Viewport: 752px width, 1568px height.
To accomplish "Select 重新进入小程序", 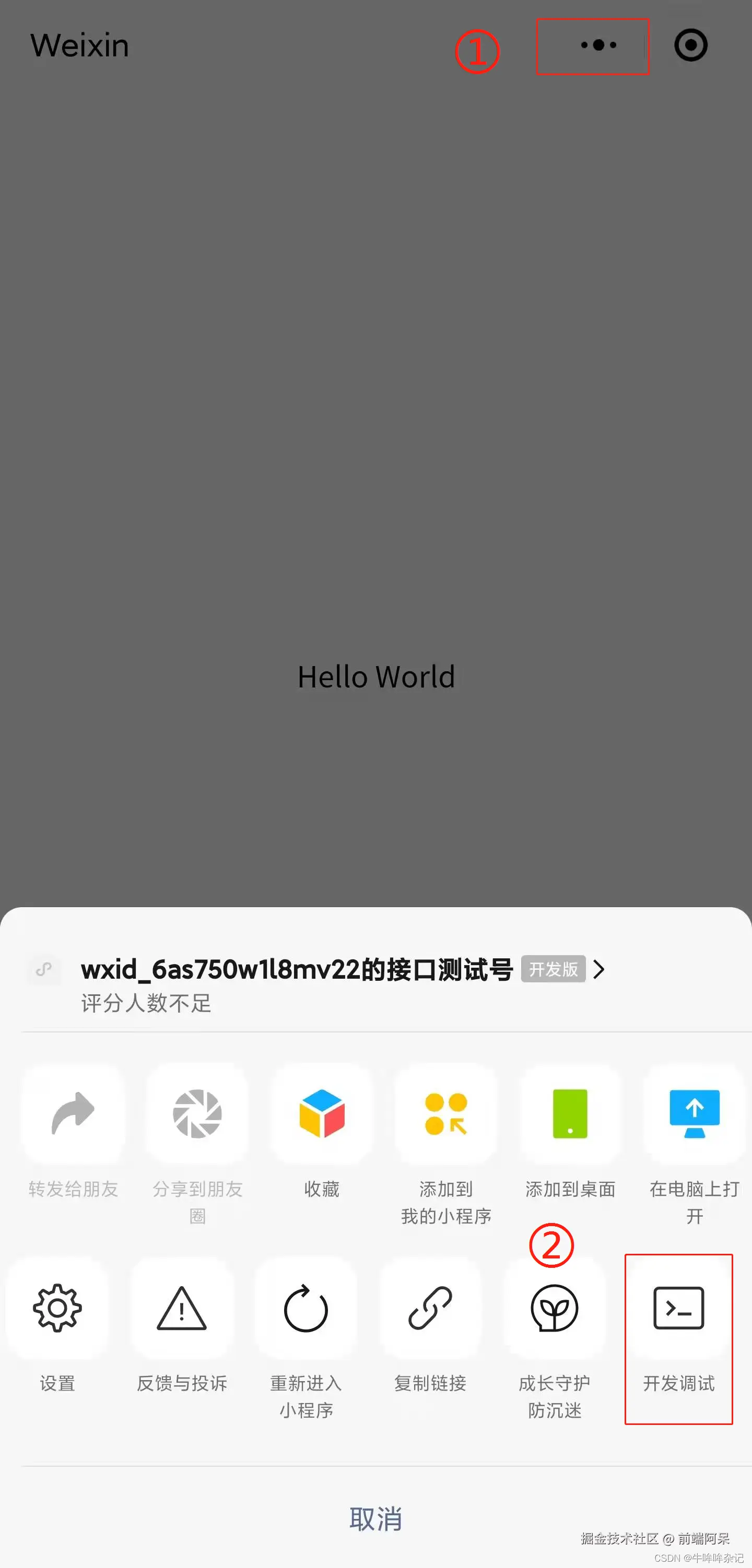I will (x=305, y=1308).
